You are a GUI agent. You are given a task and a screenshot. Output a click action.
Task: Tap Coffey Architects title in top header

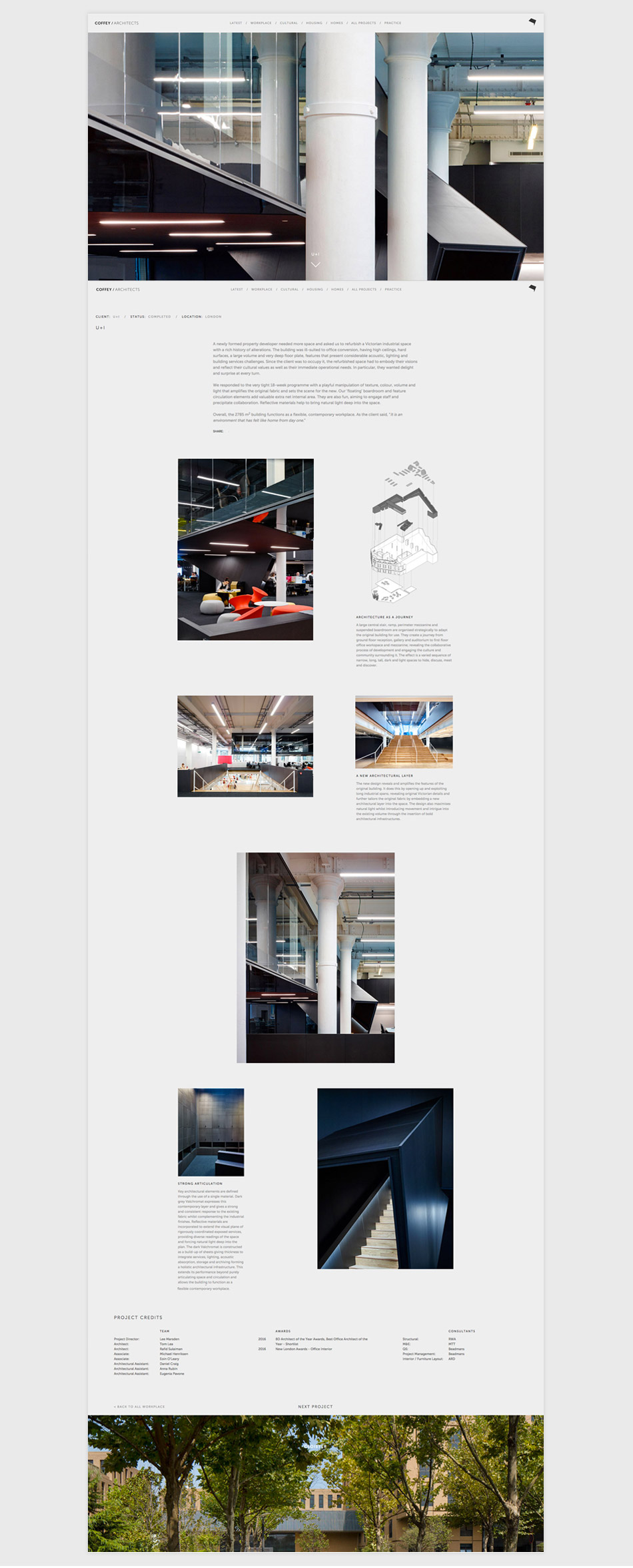[x=117, y=23]
